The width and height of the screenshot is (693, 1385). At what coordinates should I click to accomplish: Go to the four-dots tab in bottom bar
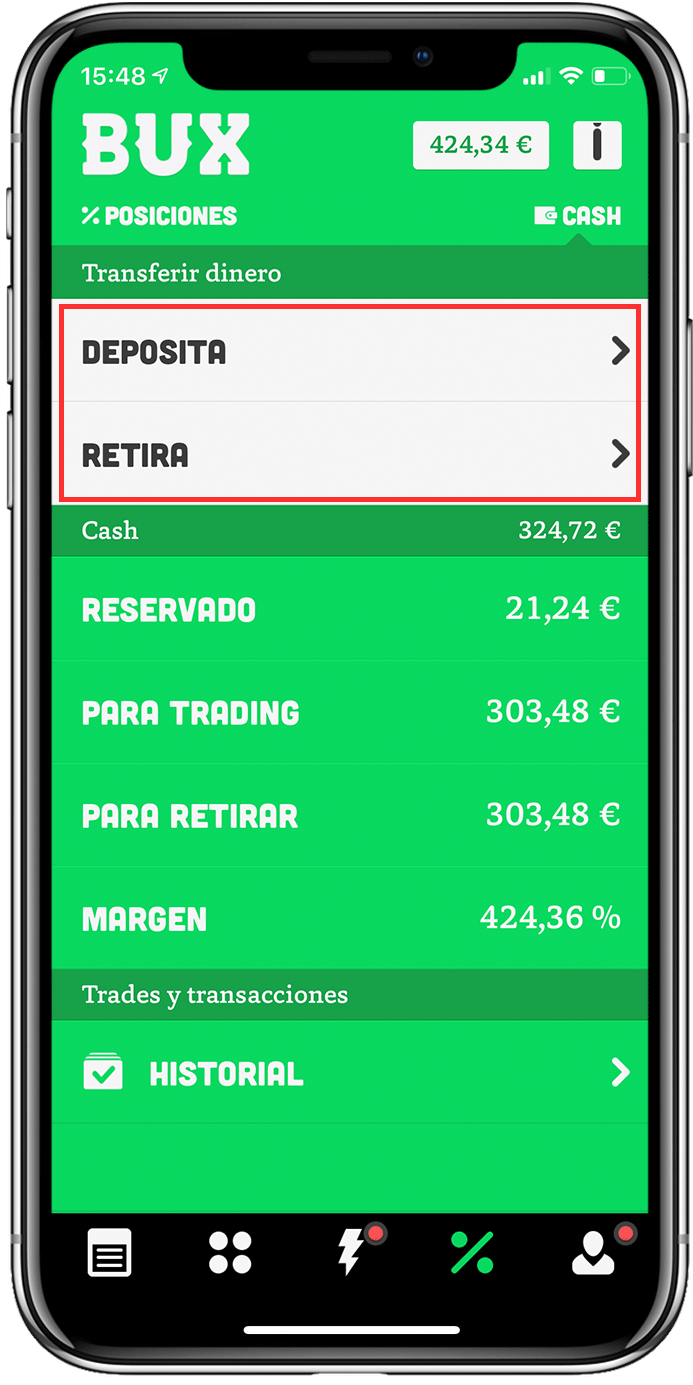click(x=230, y=1252)
